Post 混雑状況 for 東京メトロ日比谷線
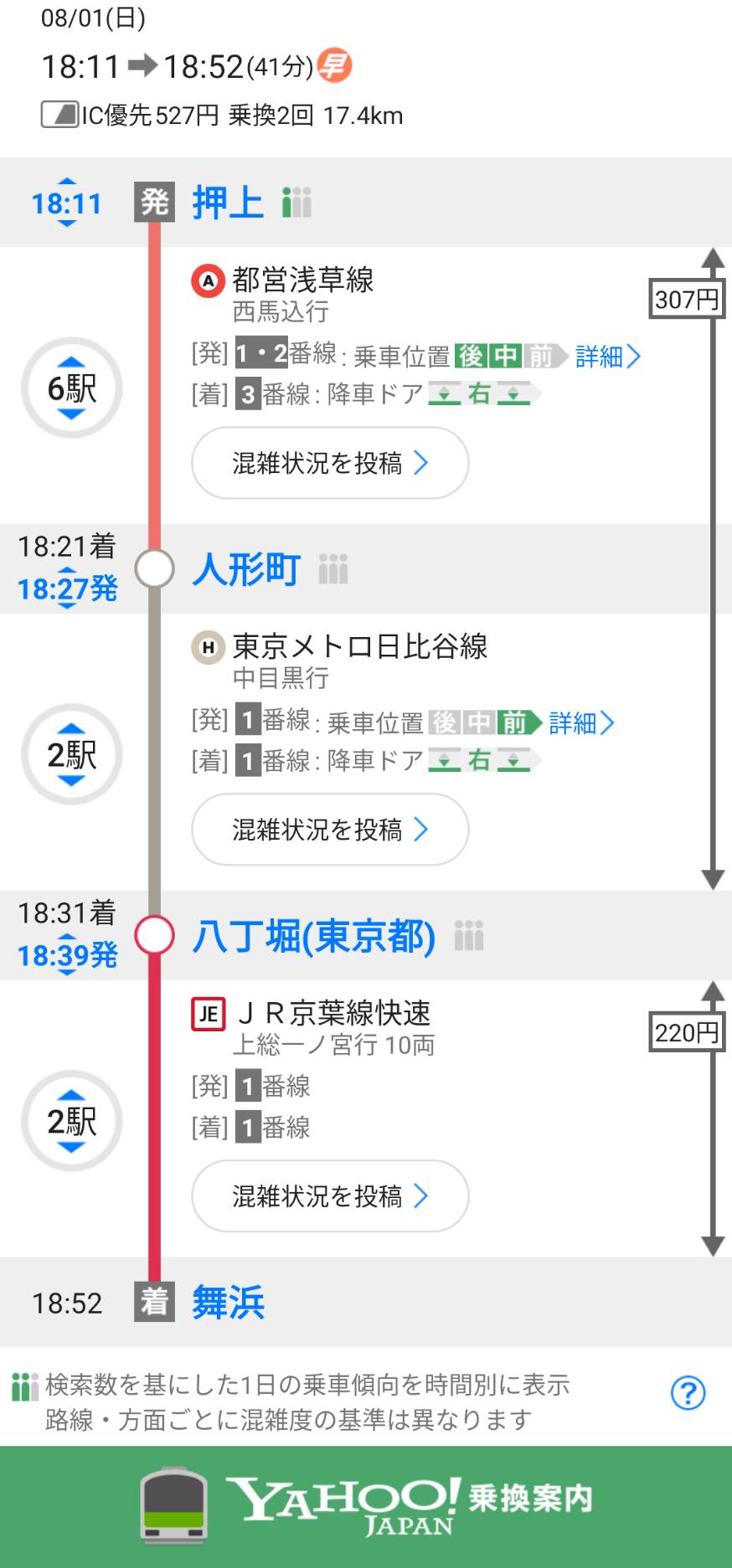 coord(330,830)
